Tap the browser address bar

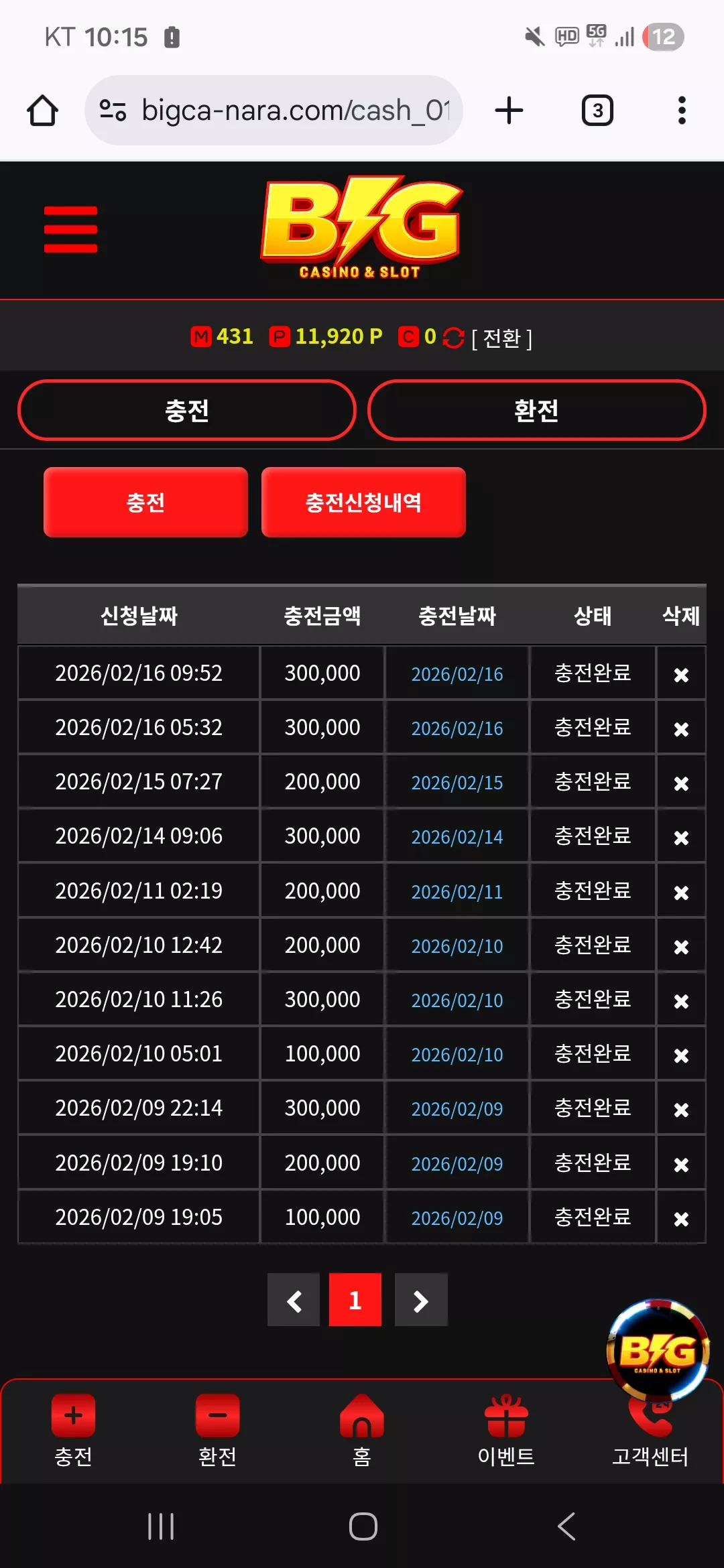[274, 111]
